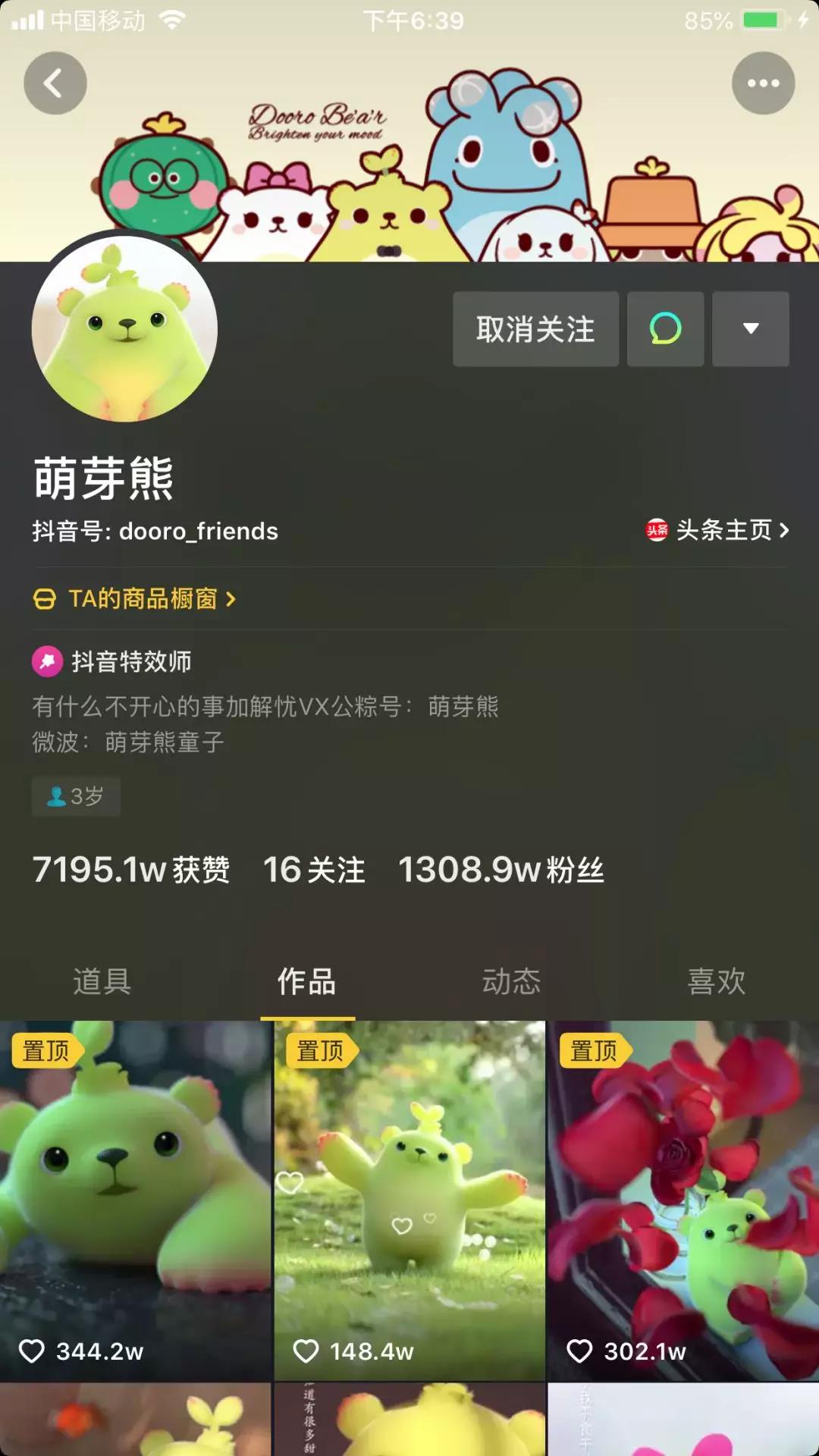Expand the dropdown arrow beside message button
The width and height of the screenshot is (819, 1456).
pos(750,329)
